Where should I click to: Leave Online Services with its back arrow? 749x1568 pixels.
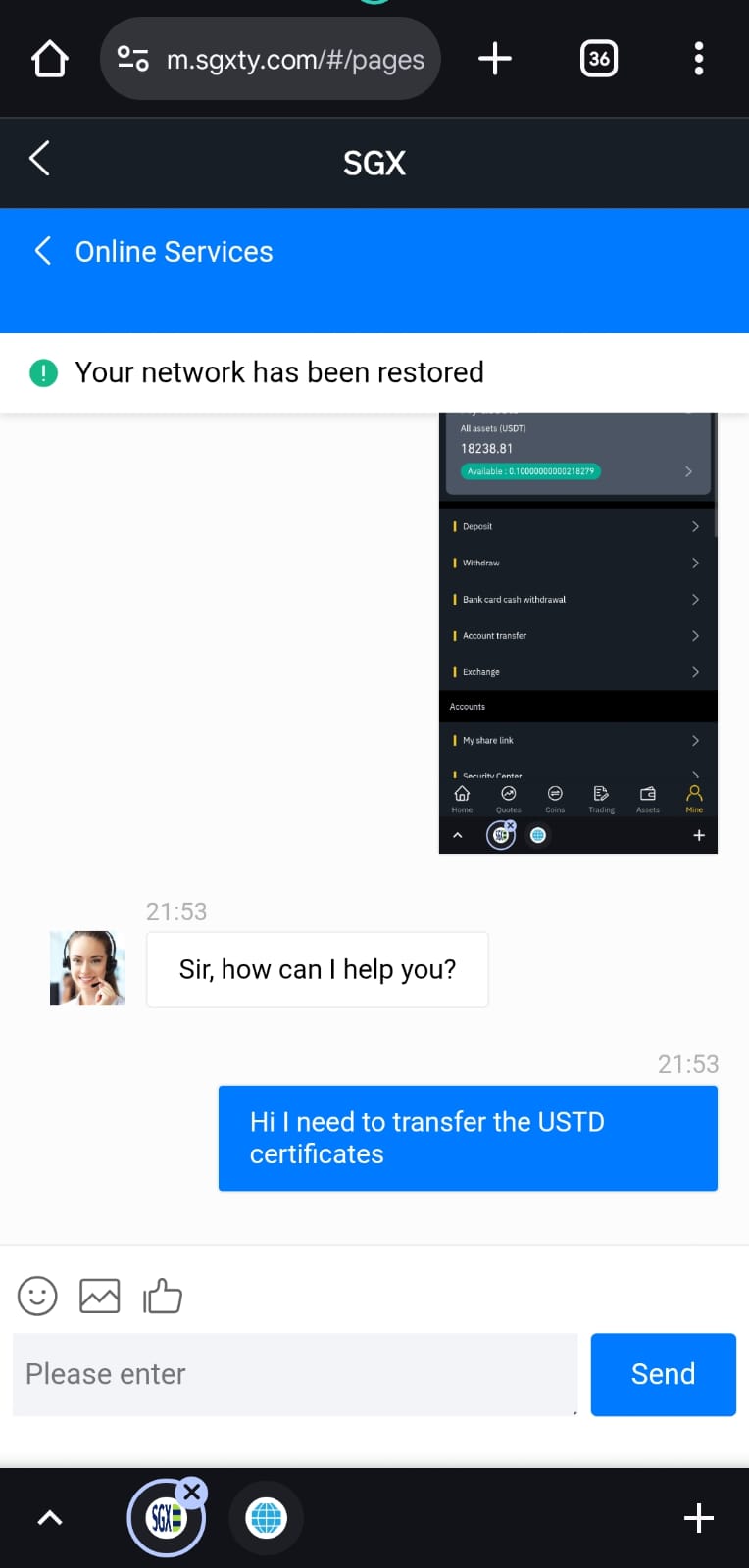42,251
